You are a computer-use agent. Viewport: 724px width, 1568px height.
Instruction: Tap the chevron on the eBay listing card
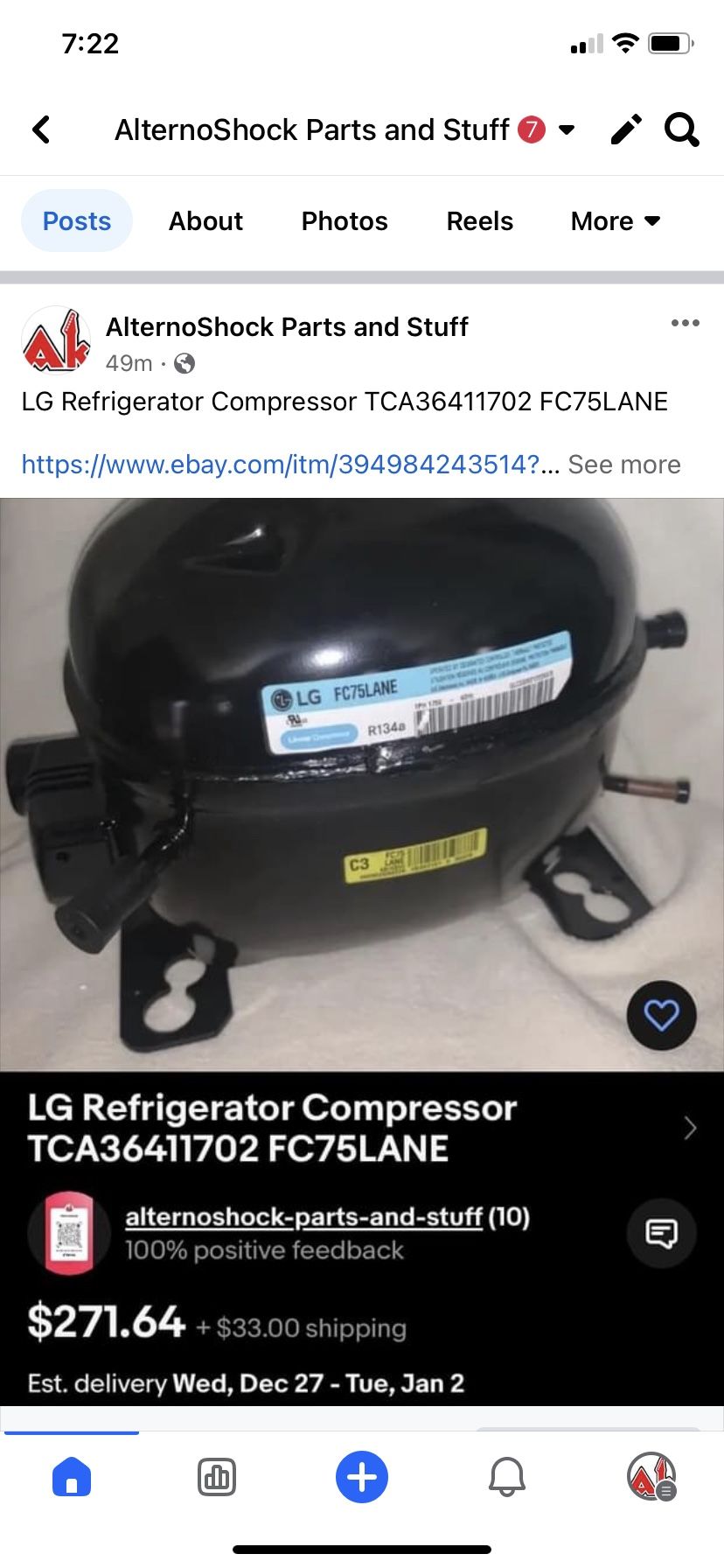tap(690, 1128)
